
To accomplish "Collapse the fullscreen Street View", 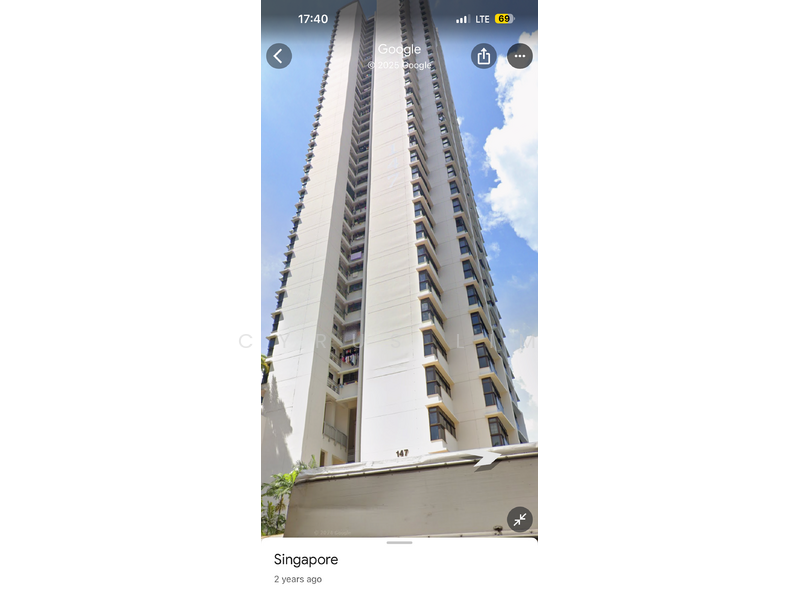I will coord(519,519).
